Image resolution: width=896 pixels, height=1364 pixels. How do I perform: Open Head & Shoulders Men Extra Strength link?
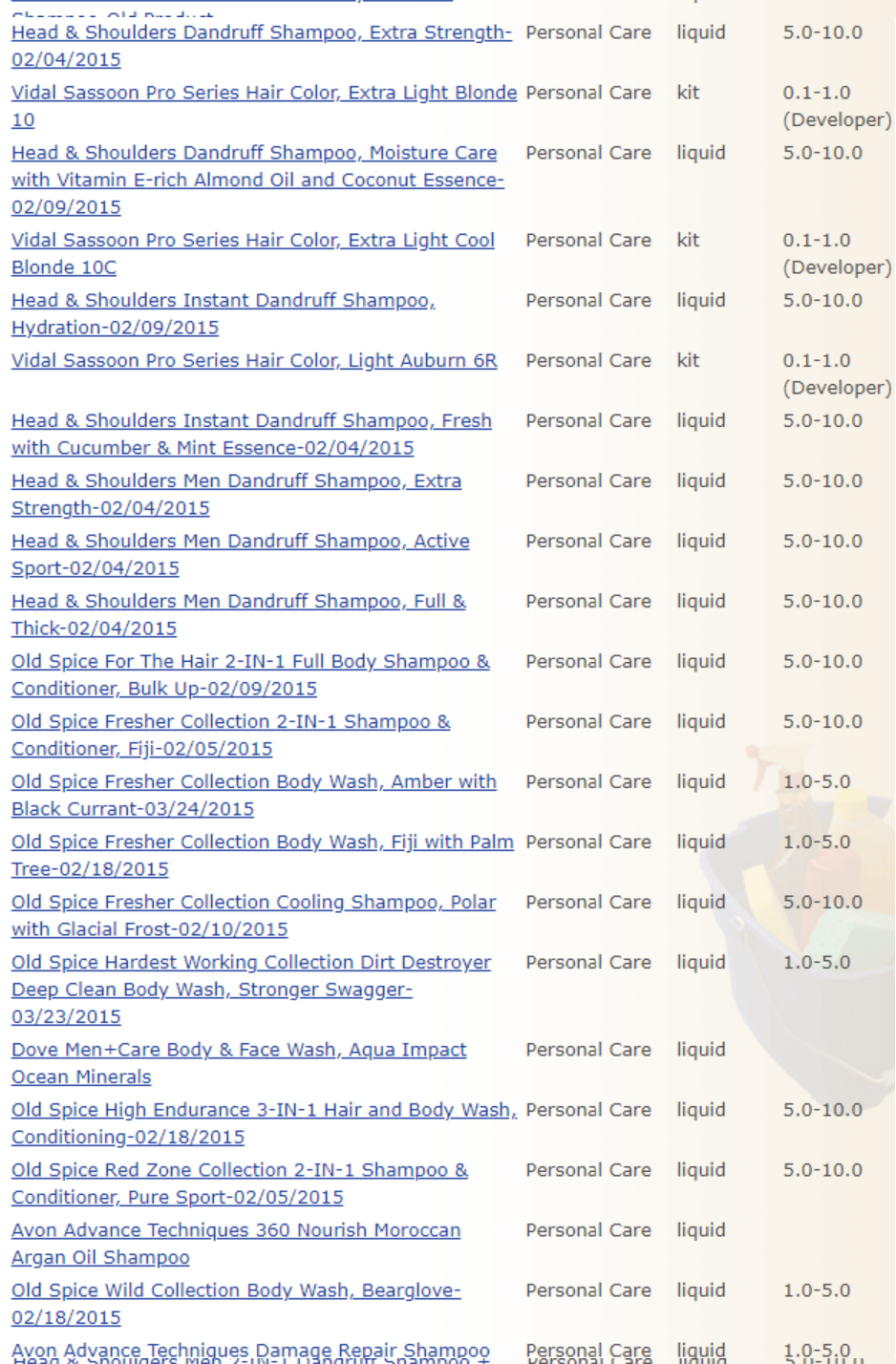click(236, 481)
